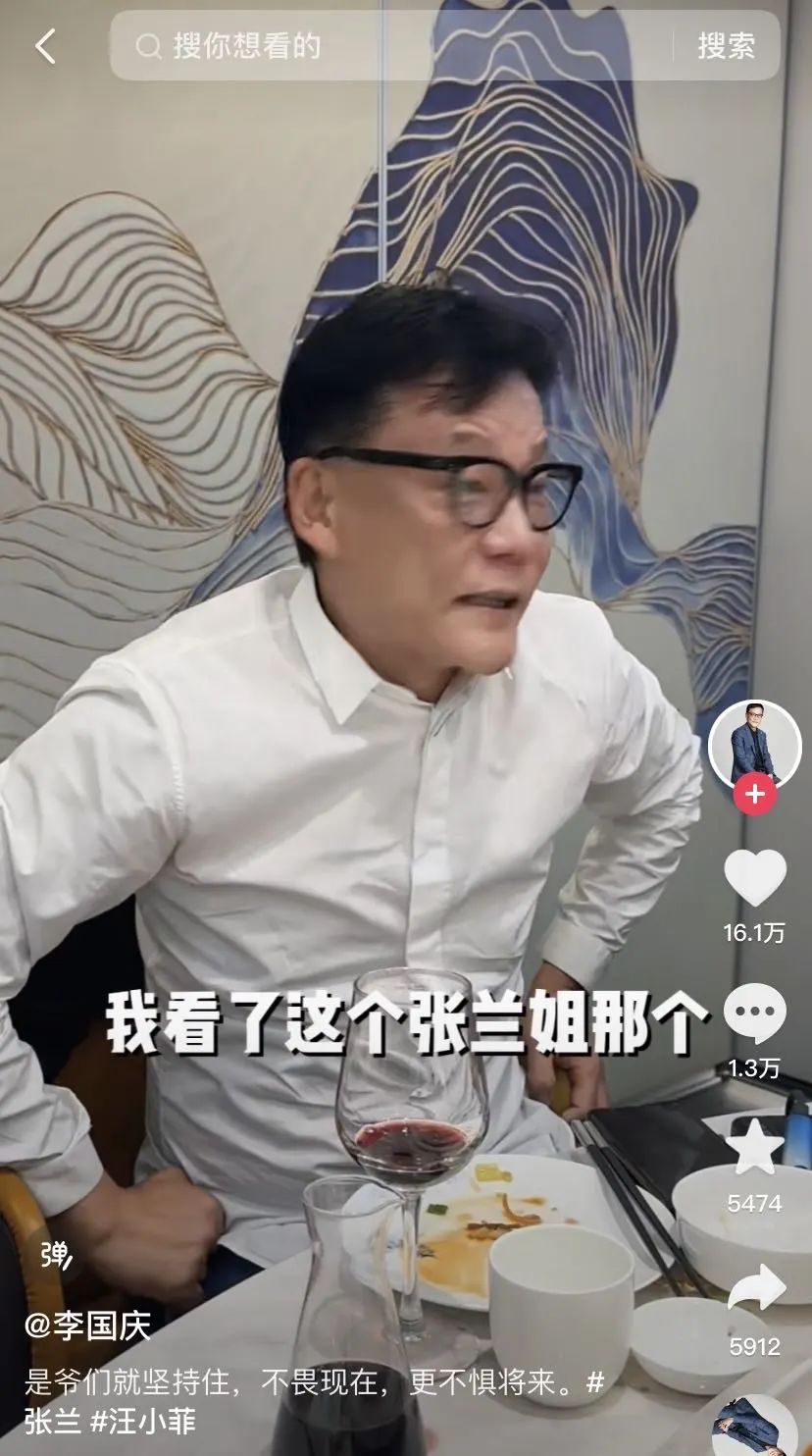The height and width of the screenshot is (1456, 812).
Task: Tap the search field 搜你想看的
Action: (392, 46)
